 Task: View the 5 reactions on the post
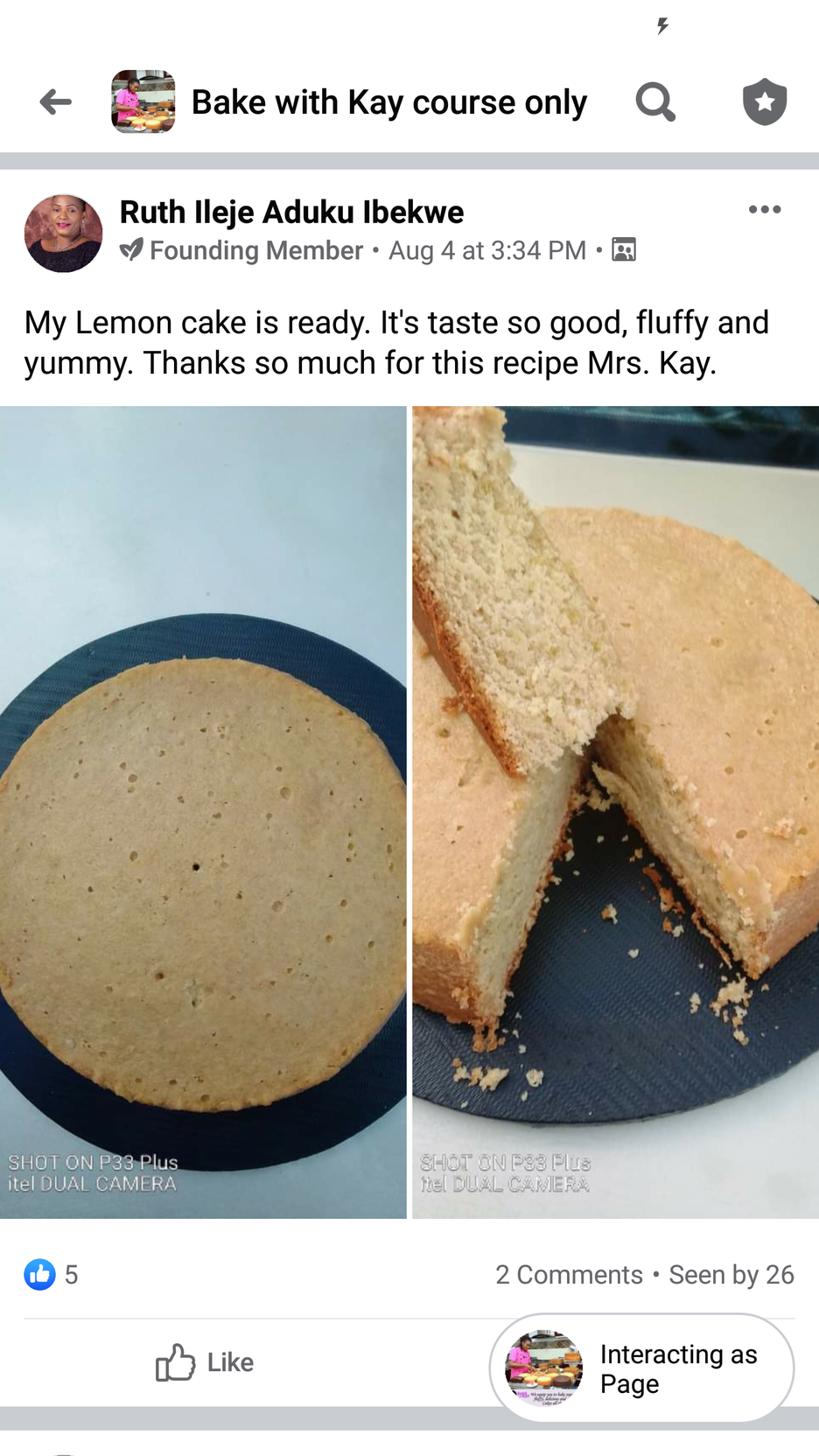51,1274
